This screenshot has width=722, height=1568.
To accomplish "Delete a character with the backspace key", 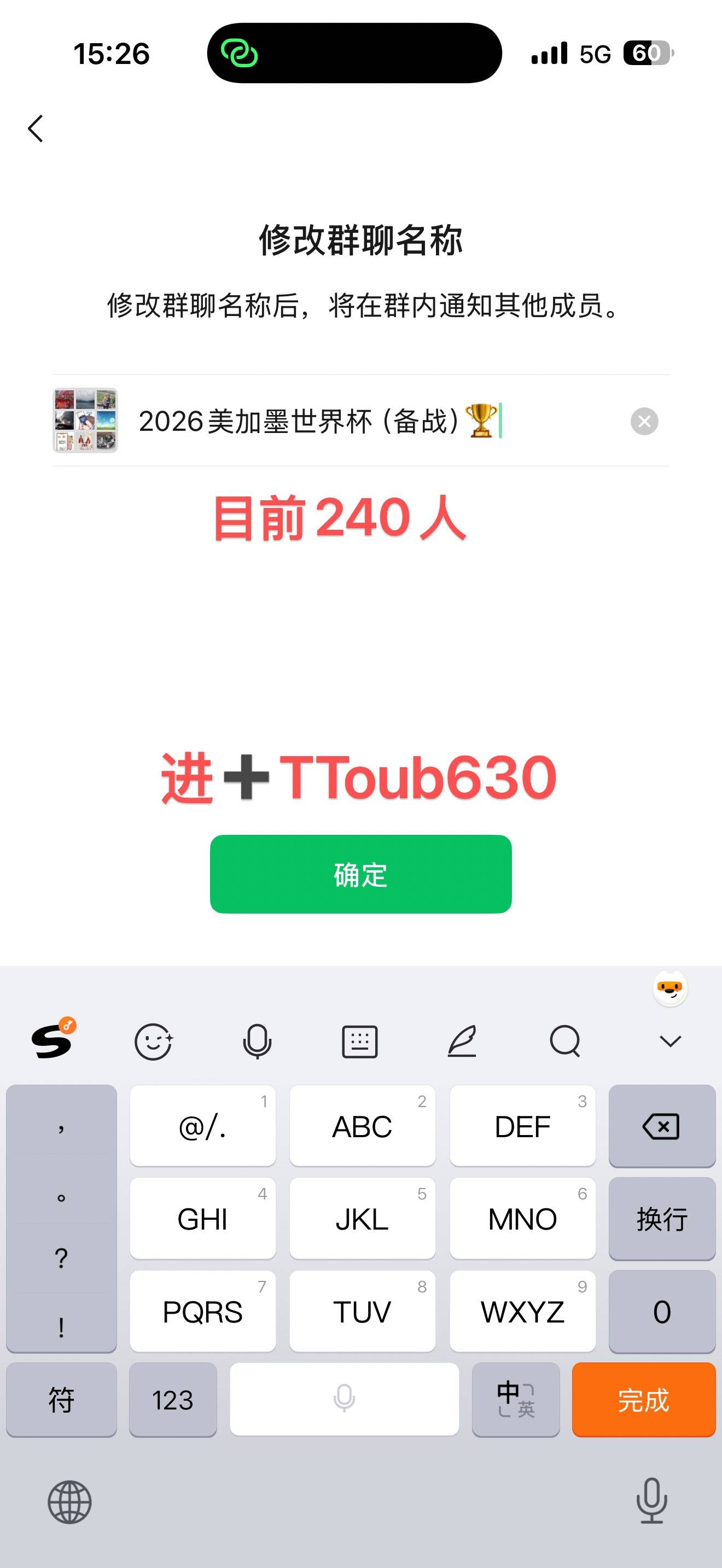I will coord(662,1126).
